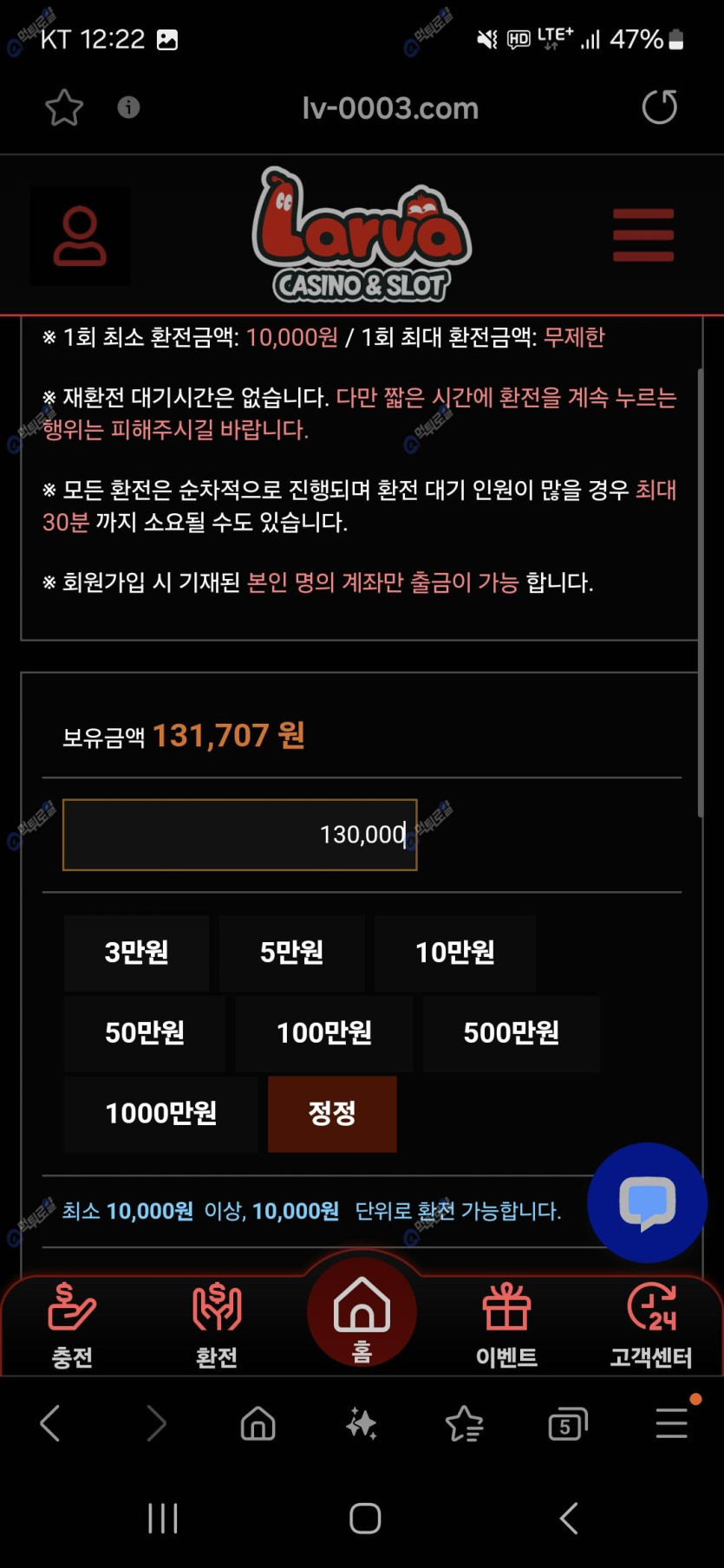This screenshot has width=724, height=1568.
Task: Switch to the 환전 tab
Action: (x=217, y=1324)
